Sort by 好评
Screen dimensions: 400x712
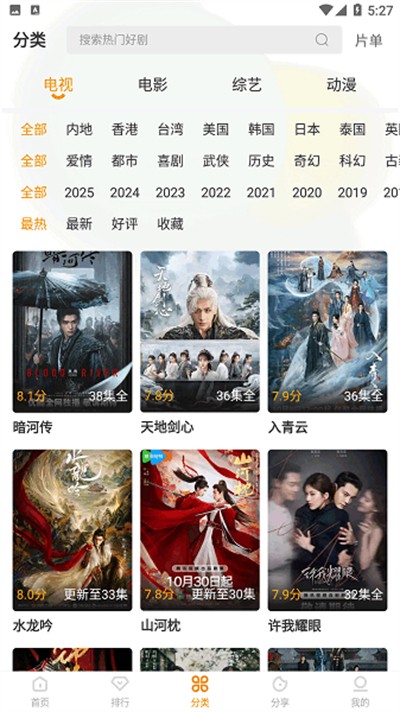(x=124, y=224)
